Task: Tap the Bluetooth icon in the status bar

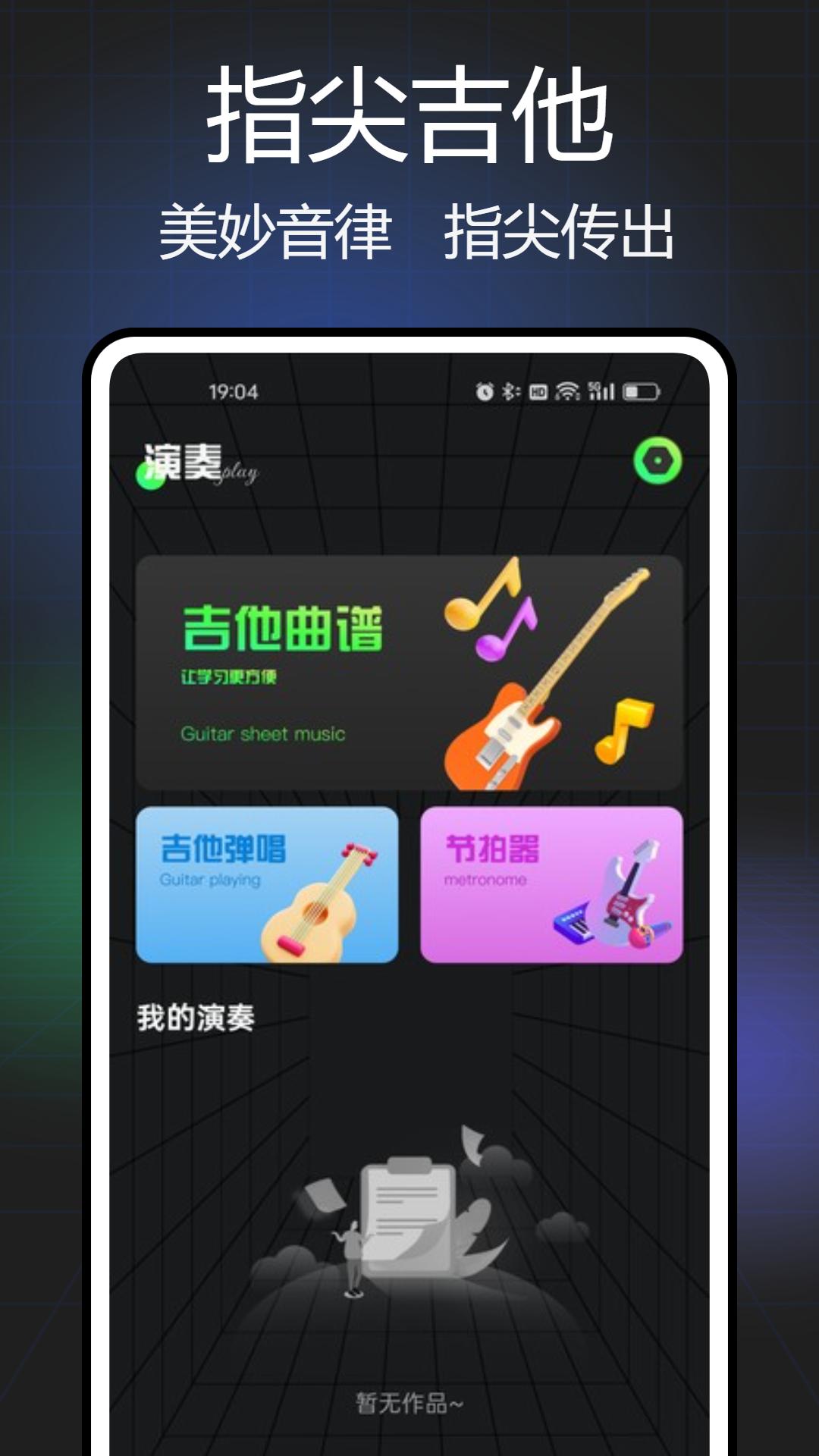Action: [509, 391]
